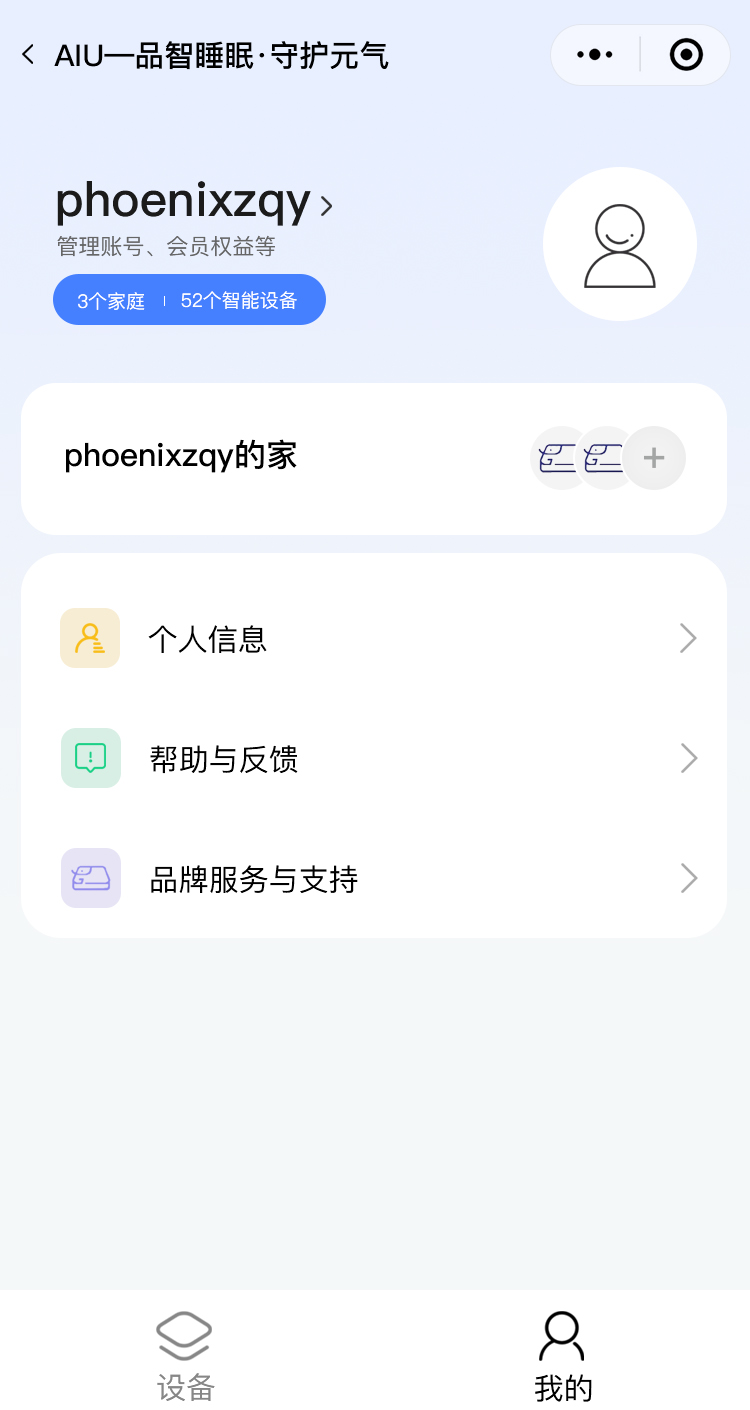View 3个家庭 and 52个智能设备 summary
Image resolution: width=750 pixels, height=1410 pixels.
(x=189, y=300)
